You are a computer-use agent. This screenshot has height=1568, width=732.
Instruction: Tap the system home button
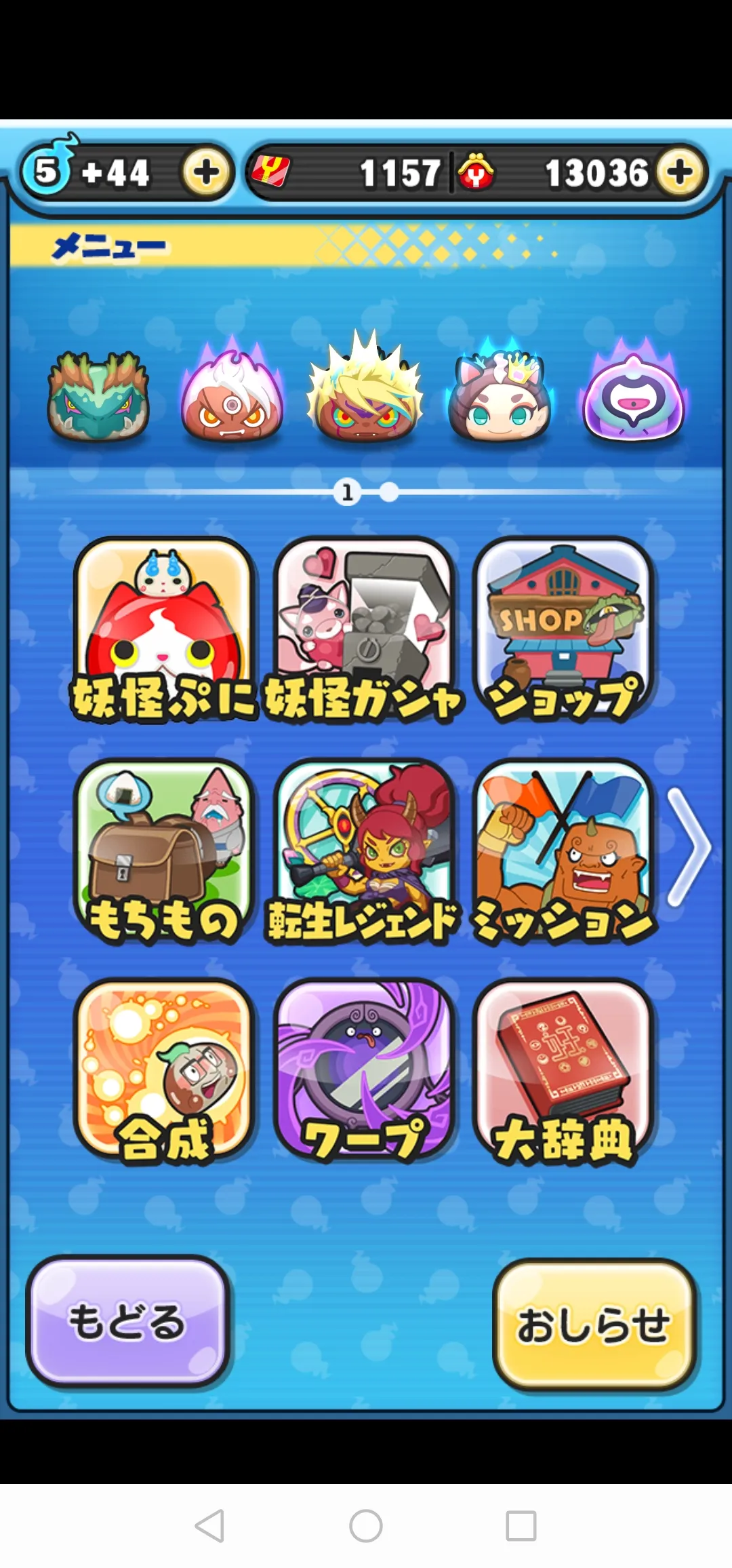[x=366, y=1526]
